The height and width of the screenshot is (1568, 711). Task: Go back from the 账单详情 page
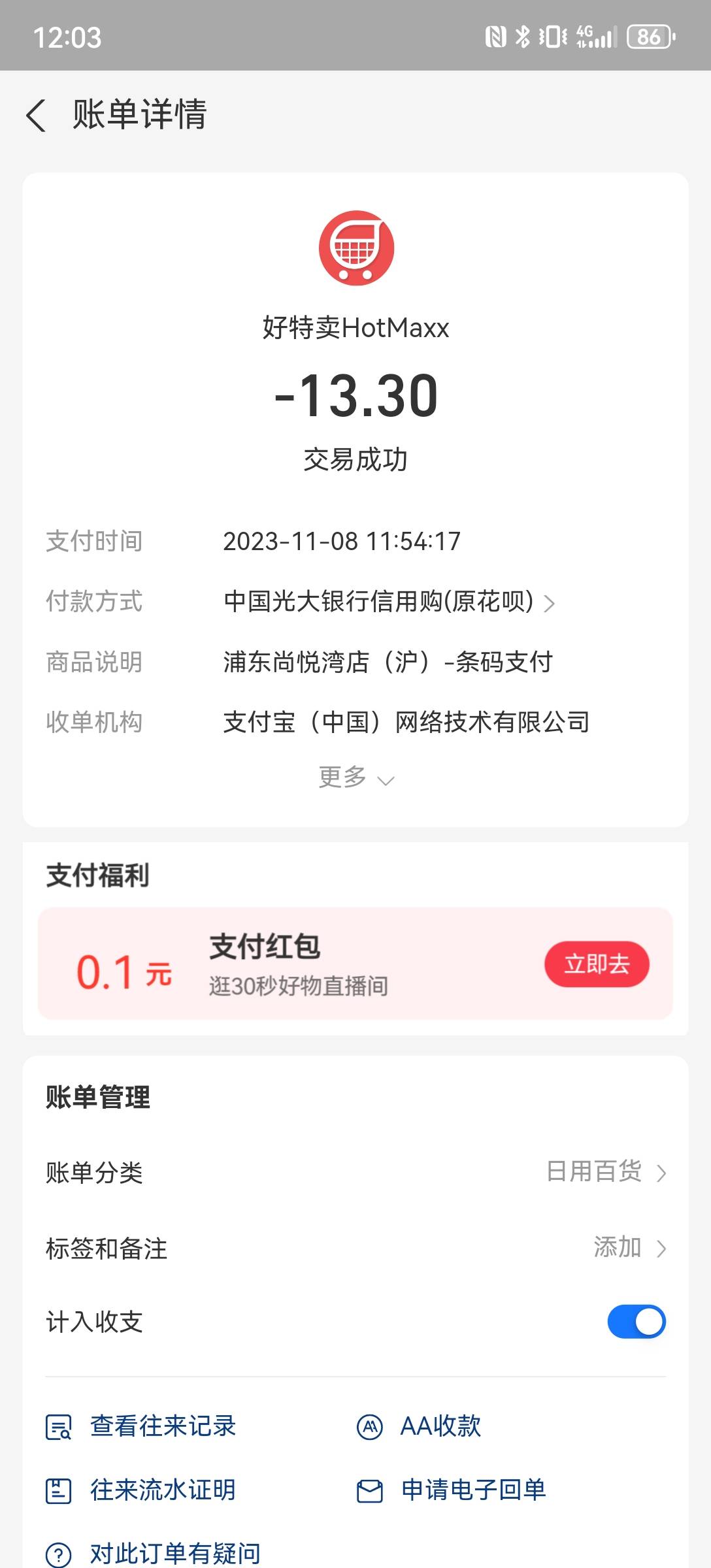(x=37, y=116)
